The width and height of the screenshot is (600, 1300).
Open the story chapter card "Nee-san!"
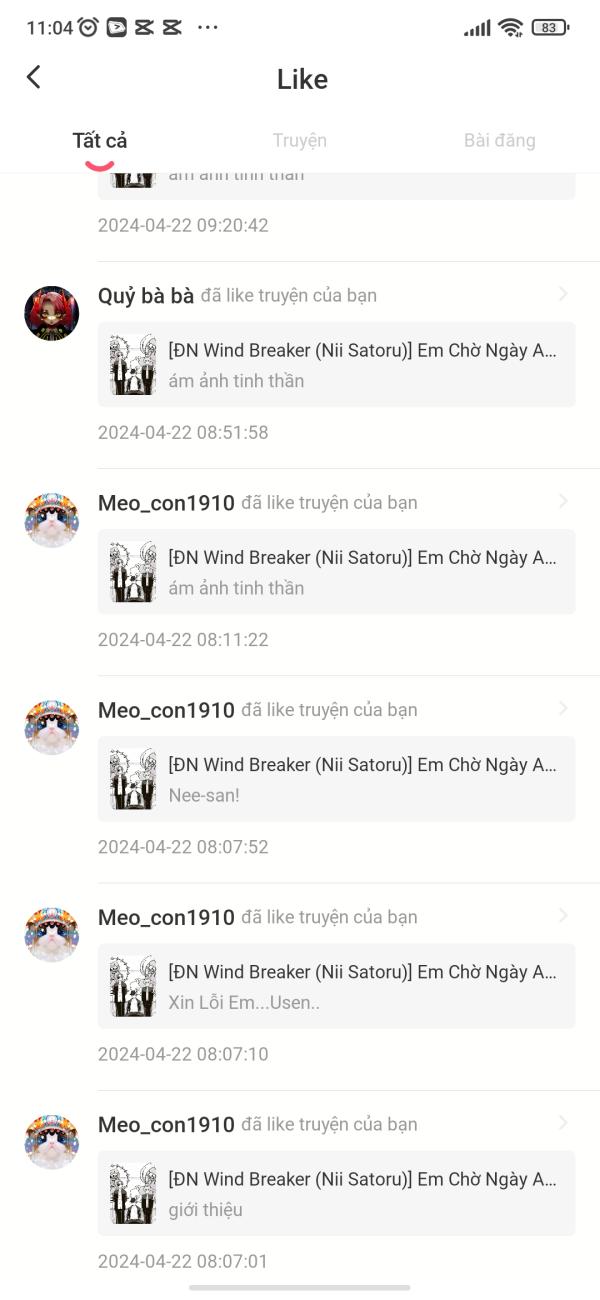(336, 779)
